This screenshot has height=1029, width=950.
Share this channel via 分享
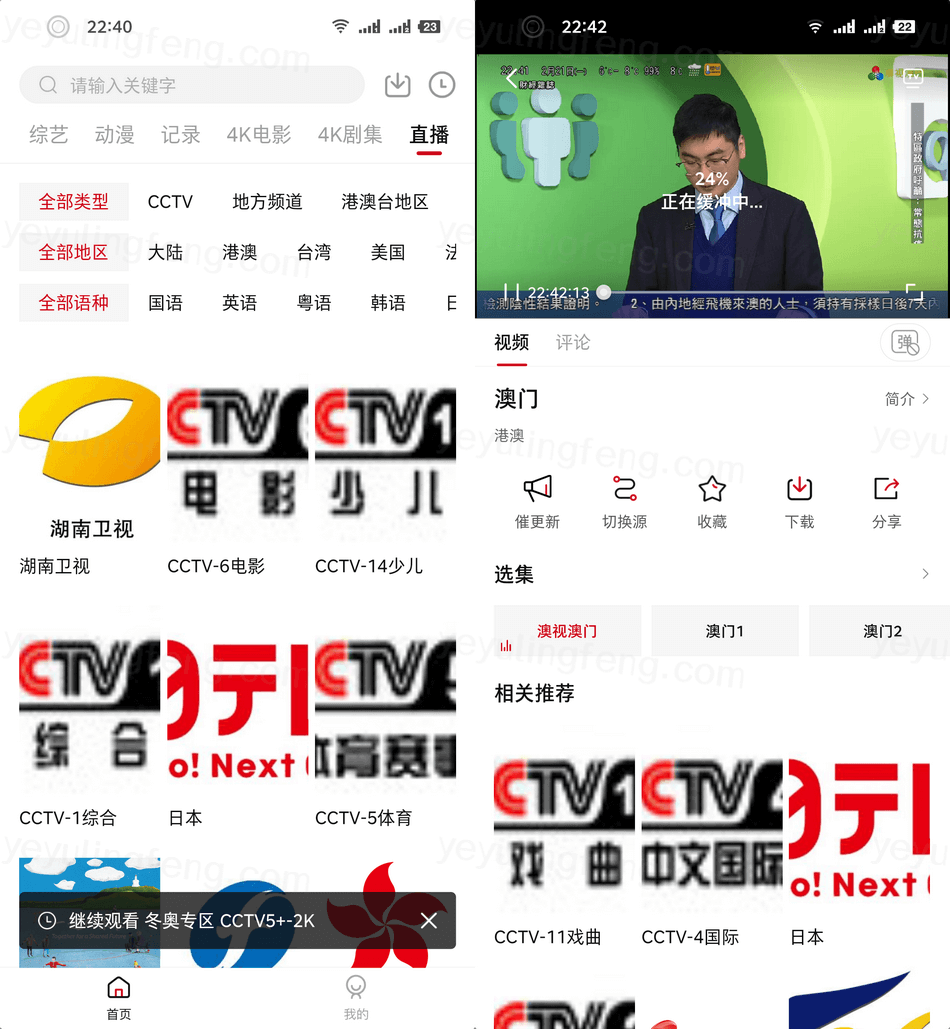(886, 501)
